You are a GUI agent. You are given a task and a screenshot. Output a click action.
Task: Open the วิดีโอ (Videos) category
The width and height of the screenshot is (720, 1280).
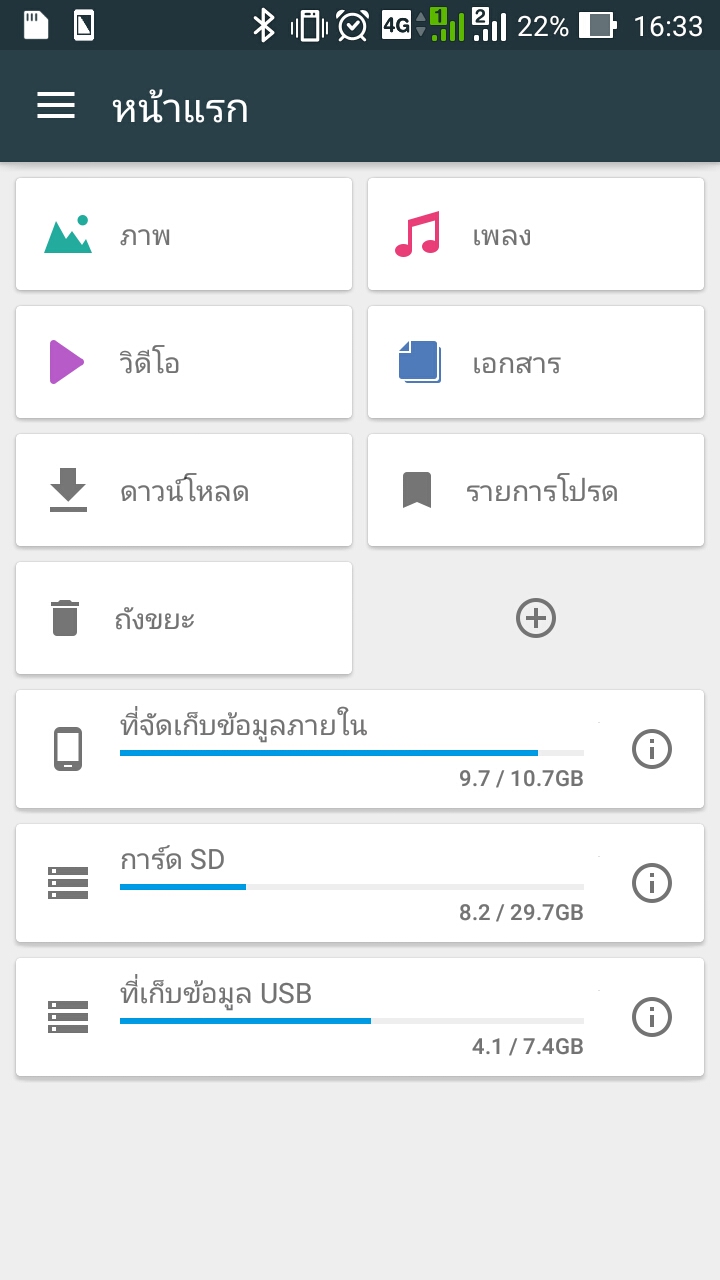click(184, 362)
